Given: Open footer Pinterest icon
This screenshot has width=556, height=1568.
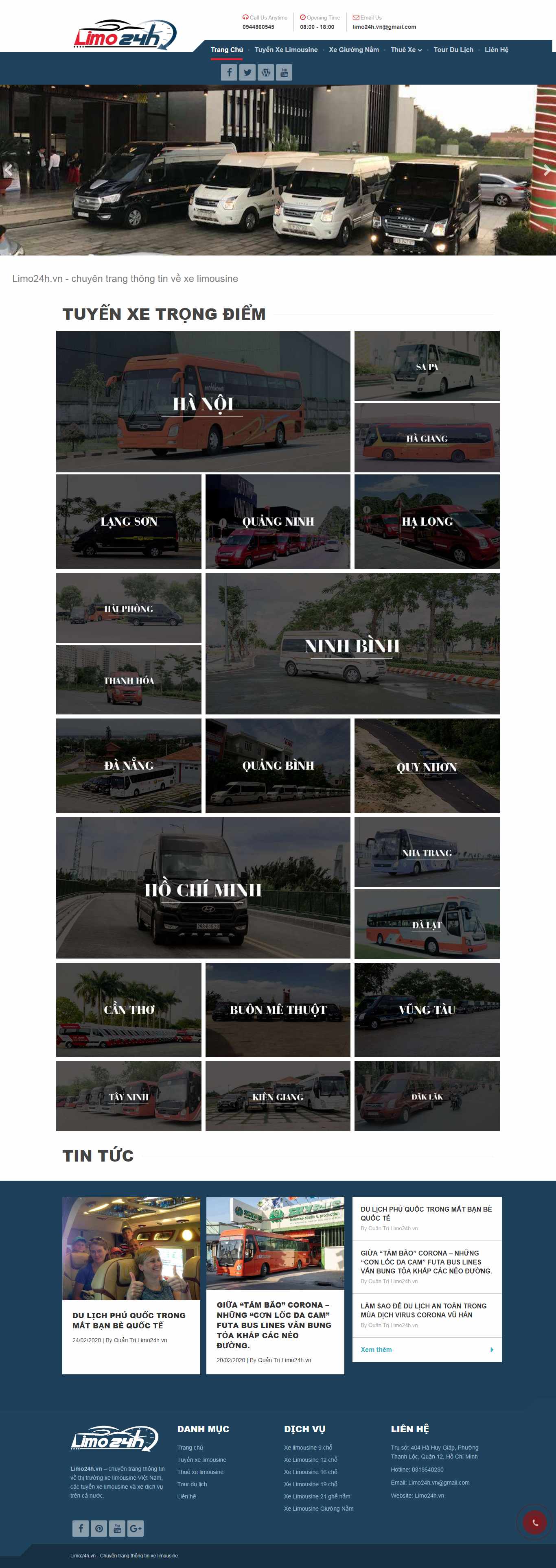Looking at the screenshot, I should pos(99,1529).
